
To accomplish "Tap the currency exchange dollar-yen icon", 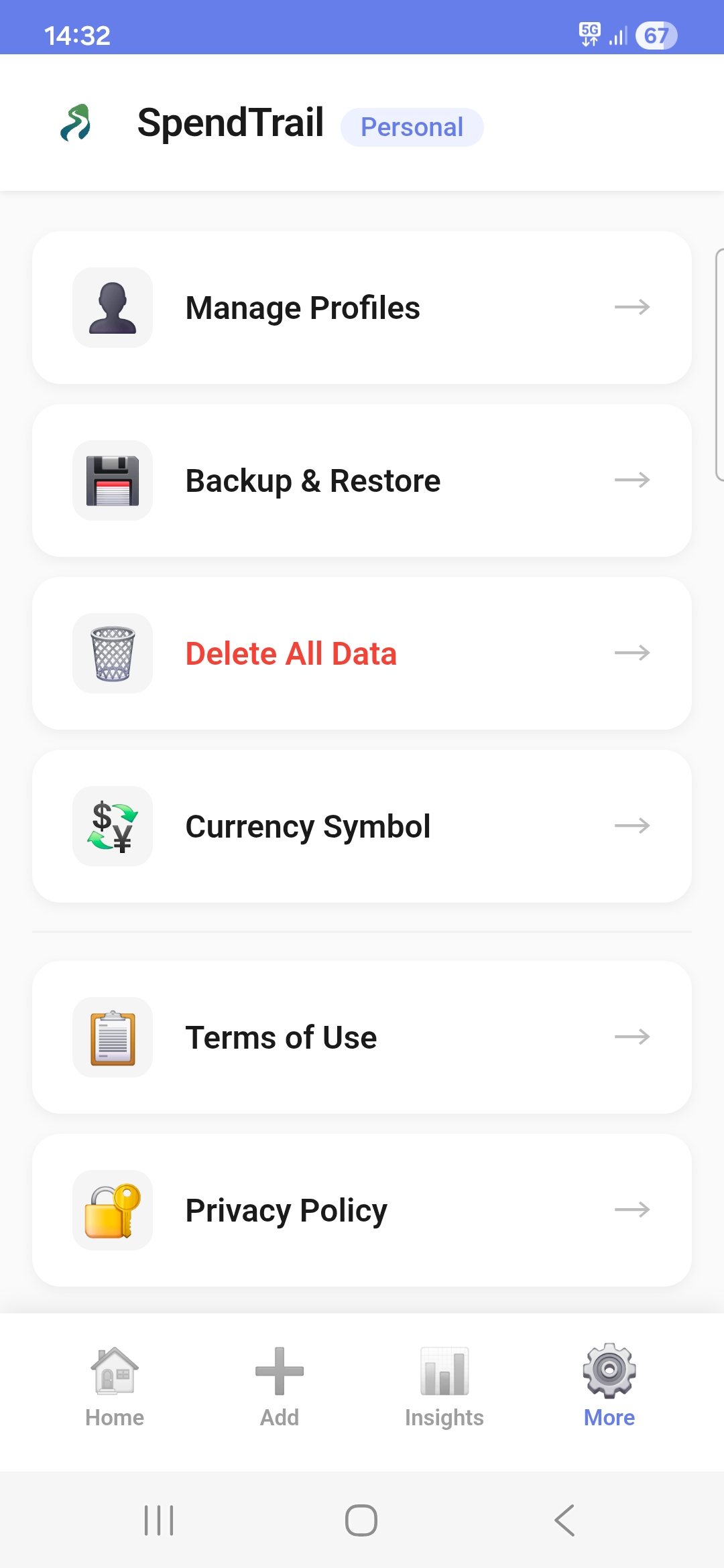I will 112,826.
